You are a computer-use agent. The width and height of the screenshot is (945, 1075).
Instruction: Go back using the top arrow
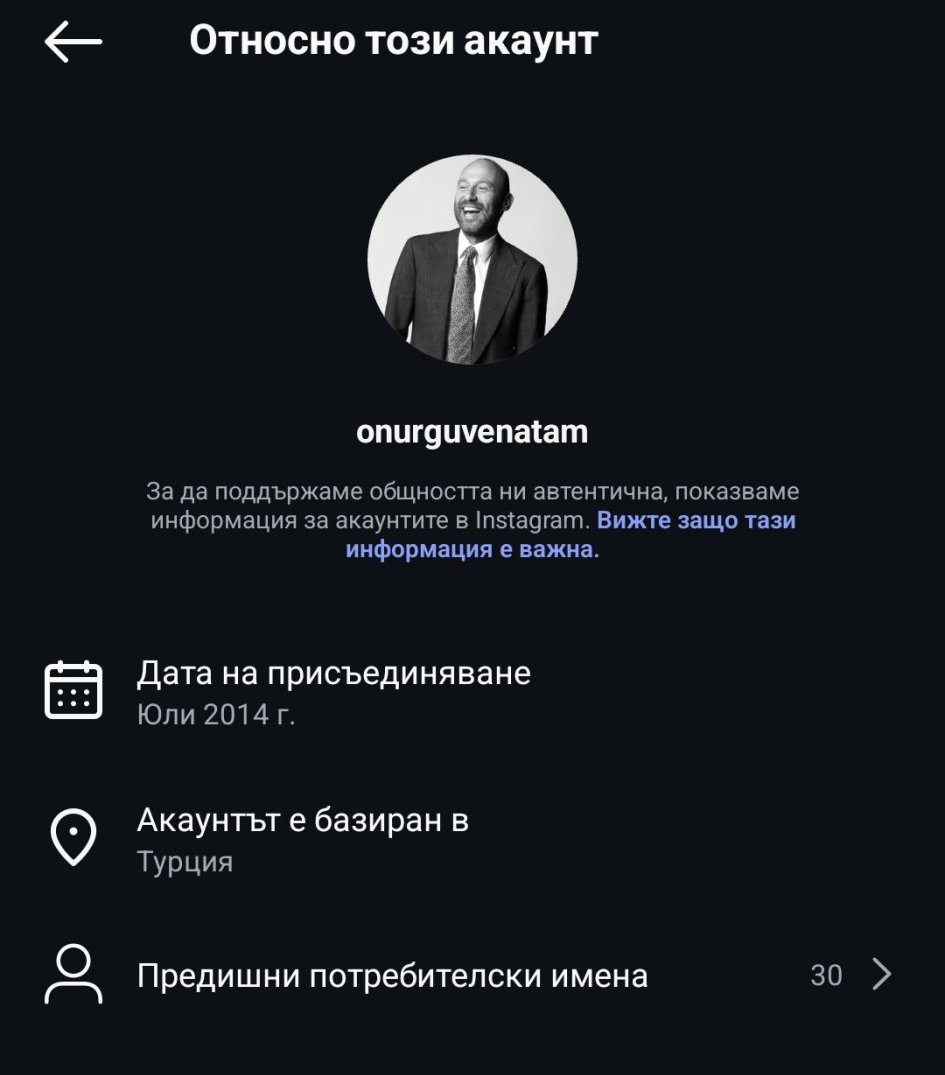click(73, 42)
